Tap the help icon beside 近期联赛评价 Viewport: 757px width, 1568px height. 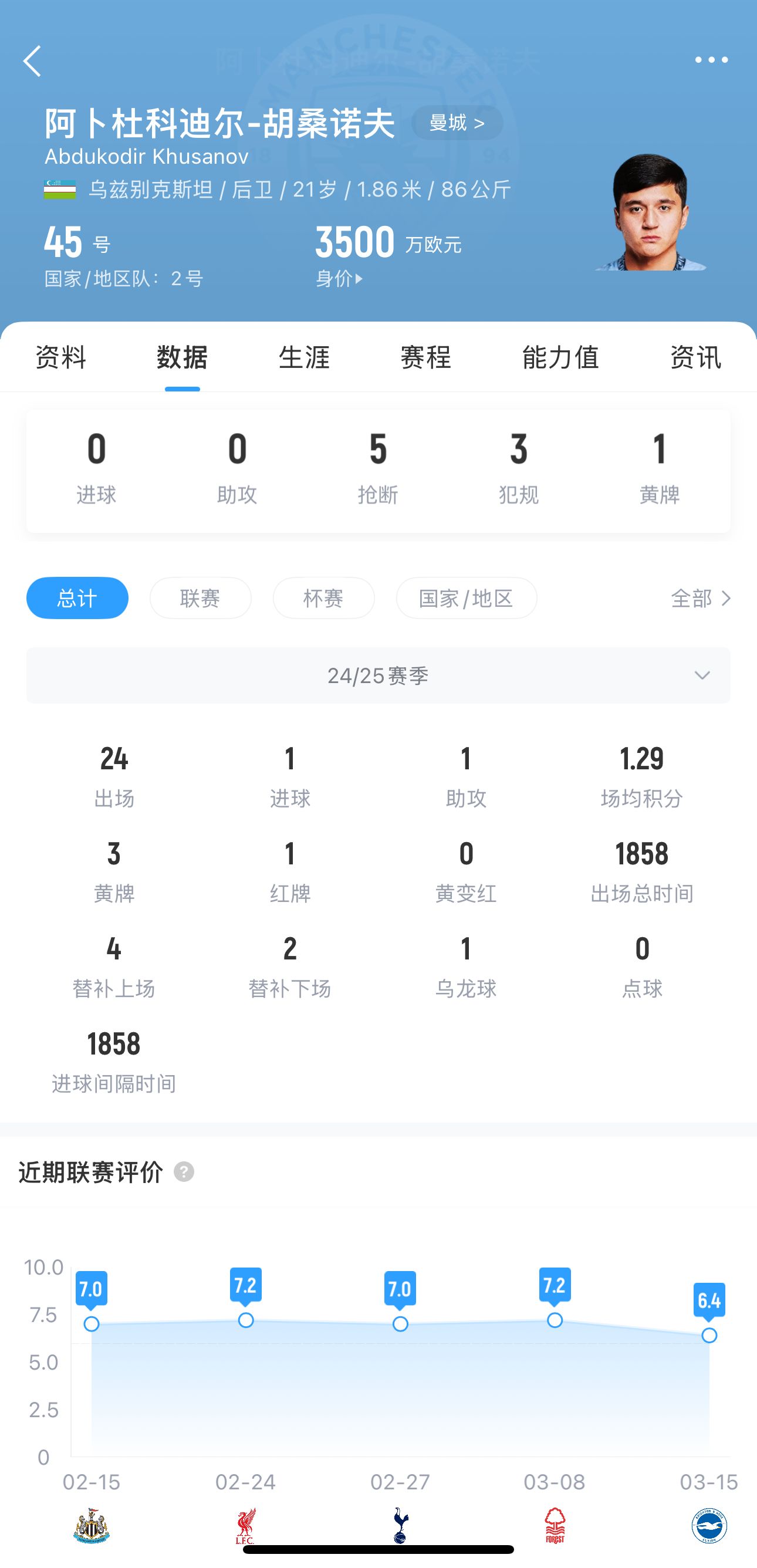(x=184, y=1172)
